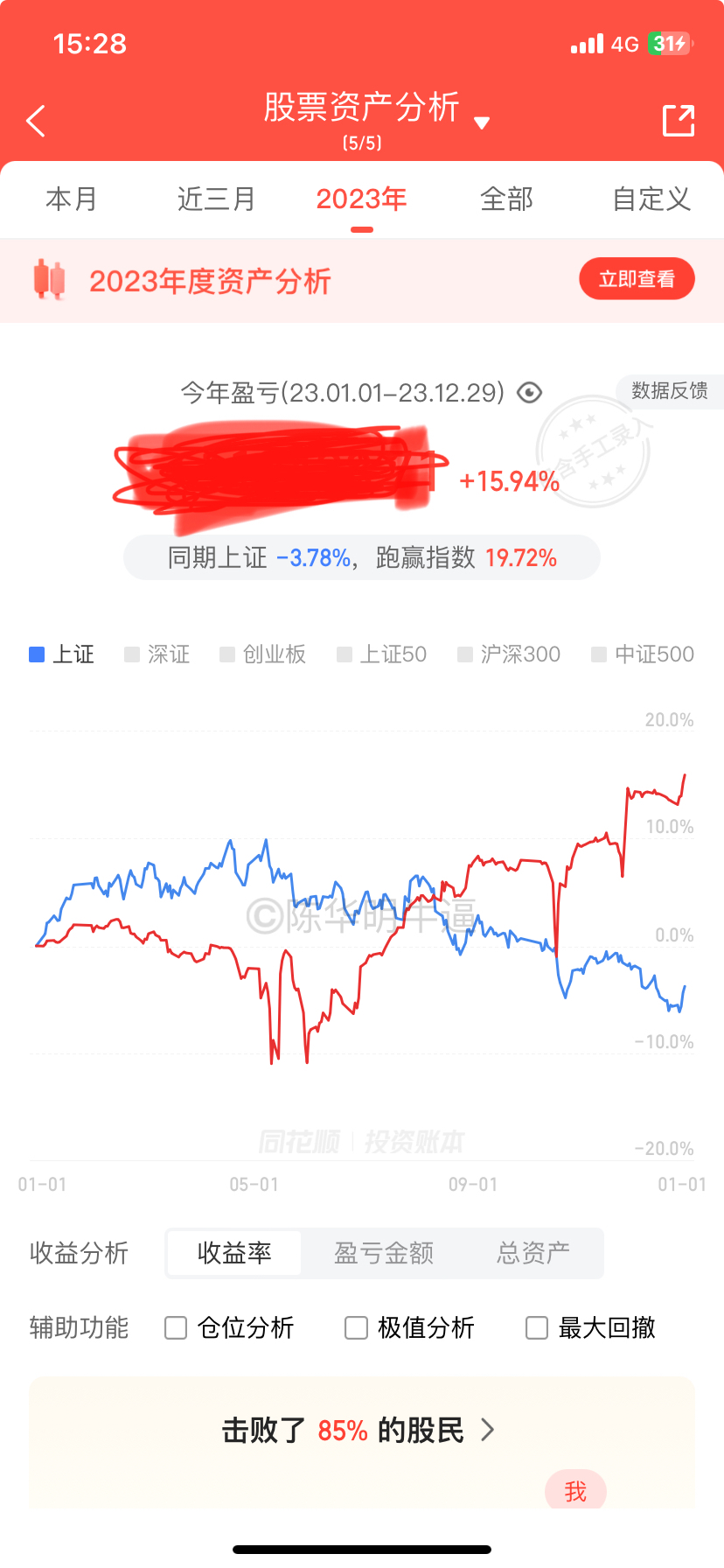This screenshot has height=1568, width=724.
Task: Tick the 最大回撤 checkbox
Action: (x=537, y=1328)
